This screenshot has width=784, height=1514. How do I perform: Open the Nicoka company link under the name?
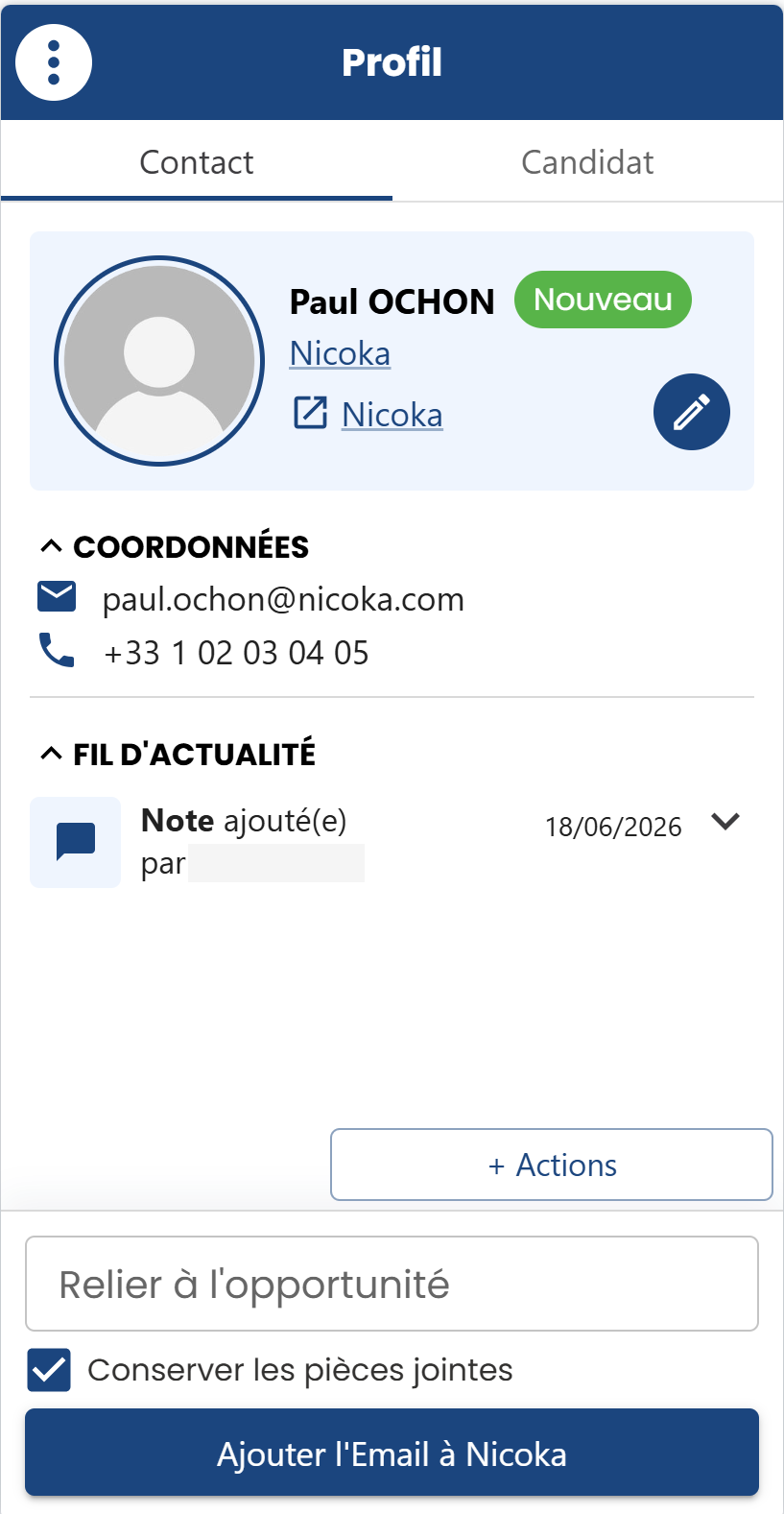click(x=340, y=353)
